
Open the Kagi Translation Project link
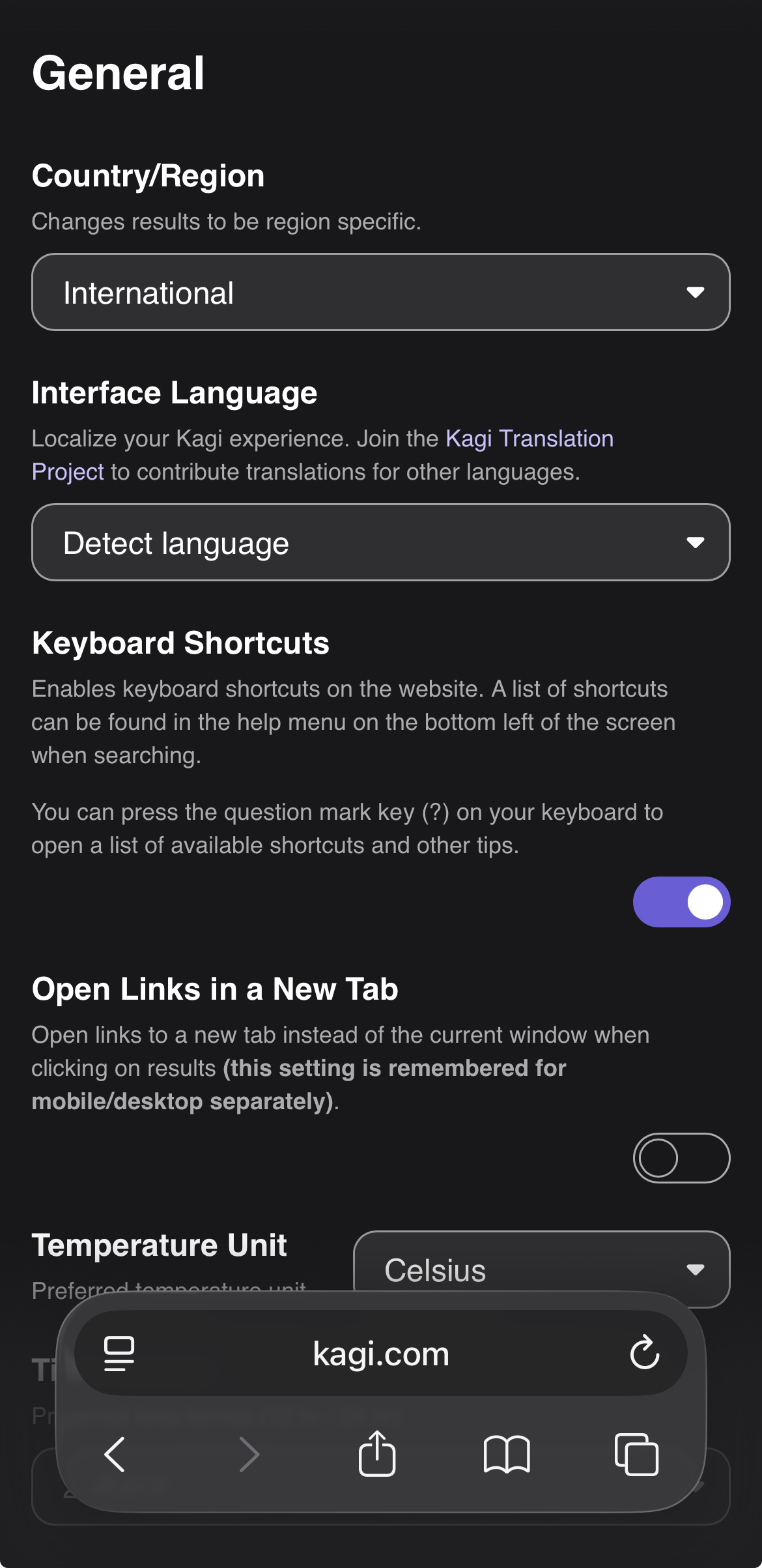coord(529,439)
